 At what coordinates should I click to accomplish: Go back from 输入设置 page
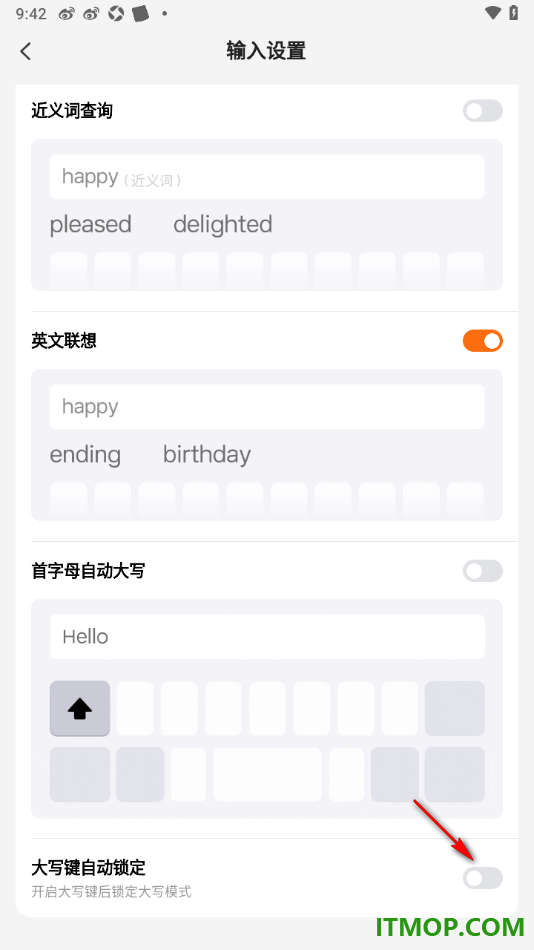pos(25,51)
